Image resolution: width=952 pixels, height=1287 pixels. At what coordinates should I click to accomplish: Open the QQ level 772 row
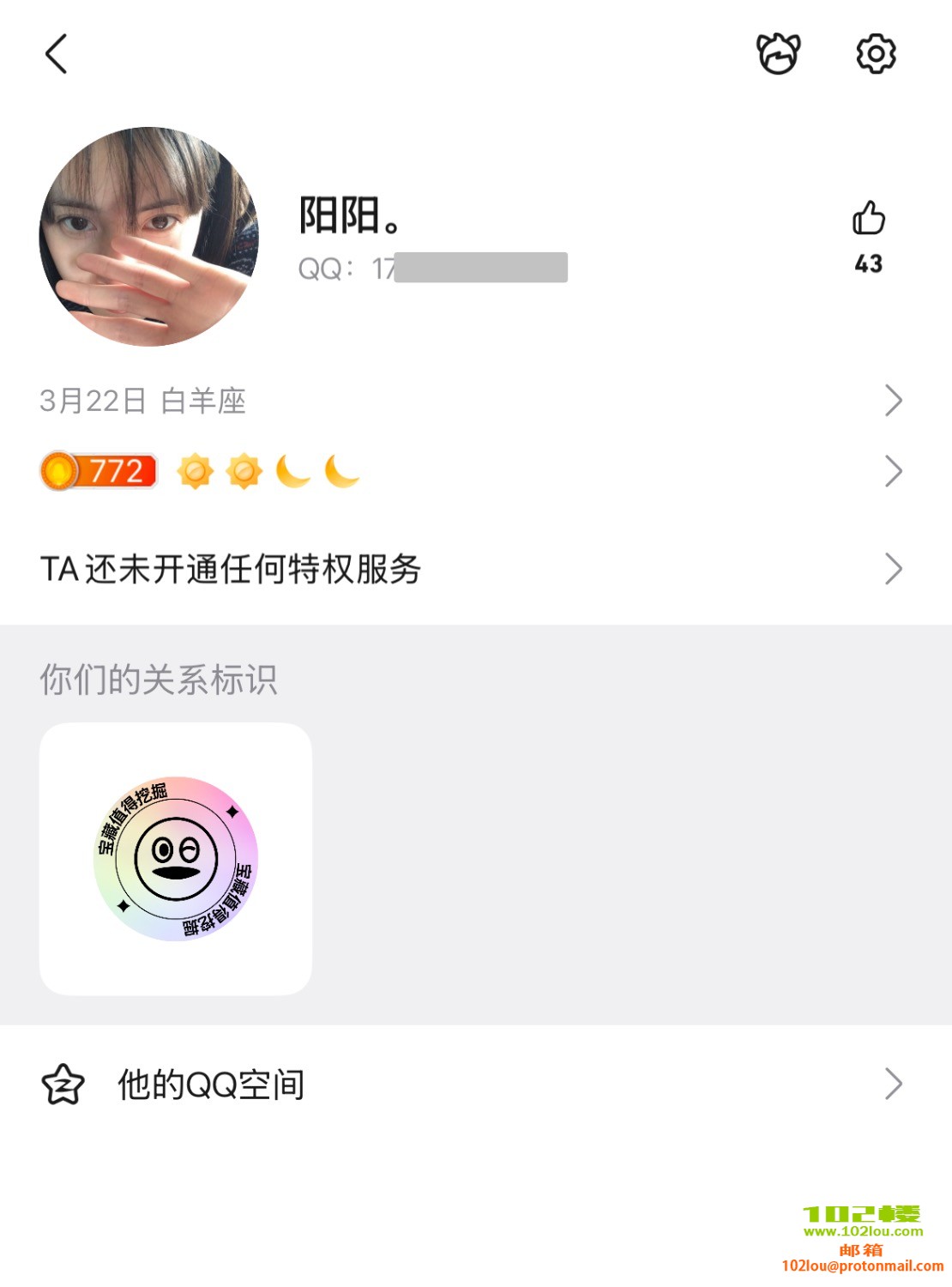pos(470,471)
